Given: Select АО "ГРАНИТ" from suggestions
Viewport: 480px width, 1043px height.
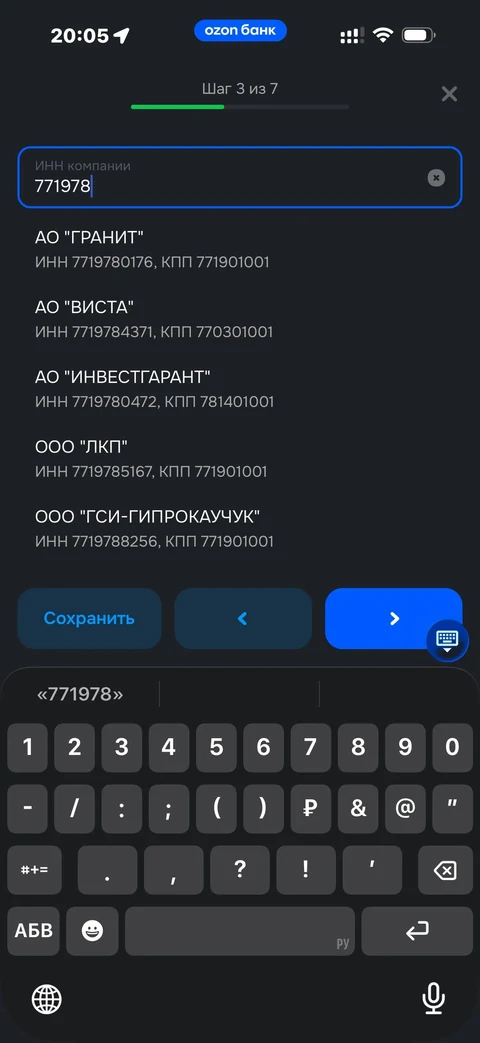Looking at the screenshot, I should point(239,249).
